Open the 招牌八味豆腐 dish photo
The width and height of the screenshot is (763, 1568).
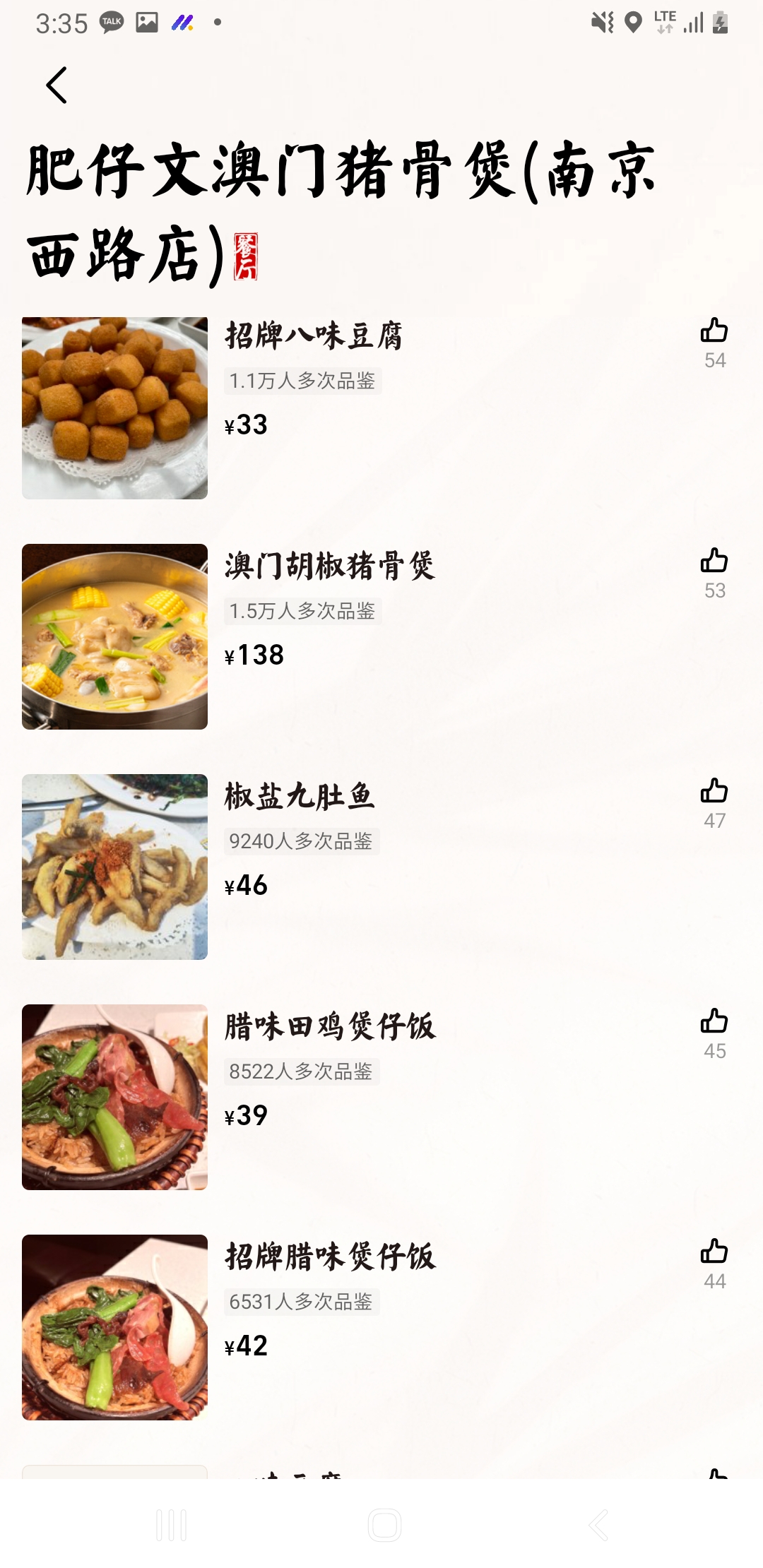point(114,408)
